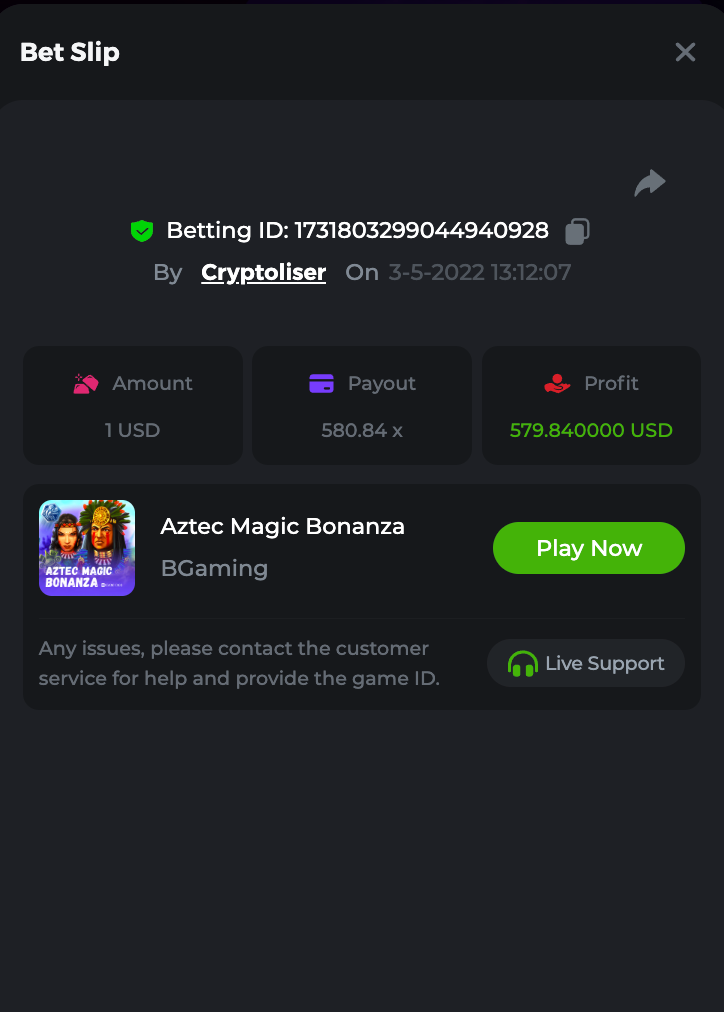The image size is (724, 1012).
Task: Open the Aztec Magic Bonanza game thumbnail
Action: (x=87, y=548)
